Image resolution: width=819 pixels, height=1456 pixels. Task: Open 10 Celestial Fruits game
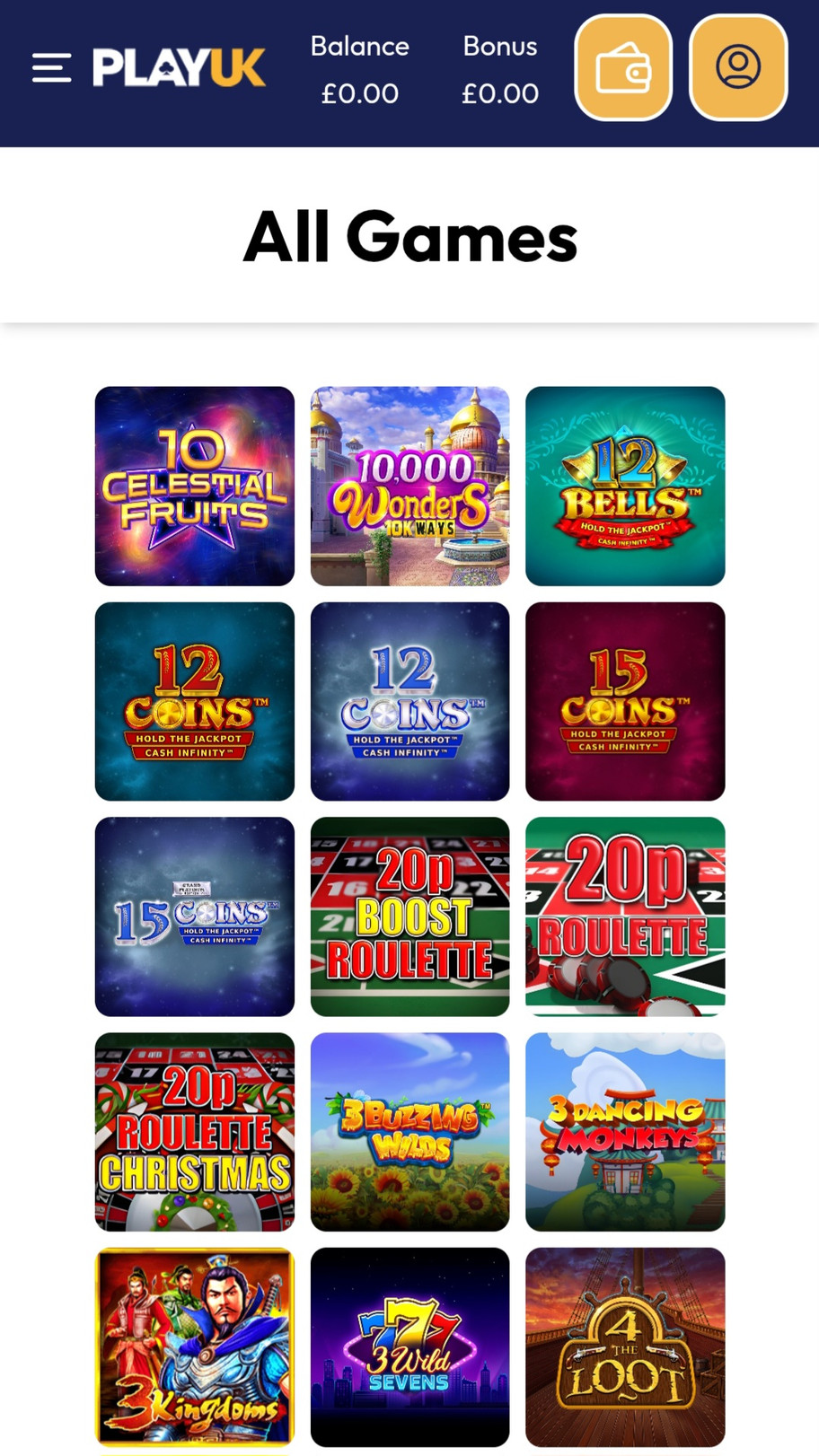tap(195, 486)
